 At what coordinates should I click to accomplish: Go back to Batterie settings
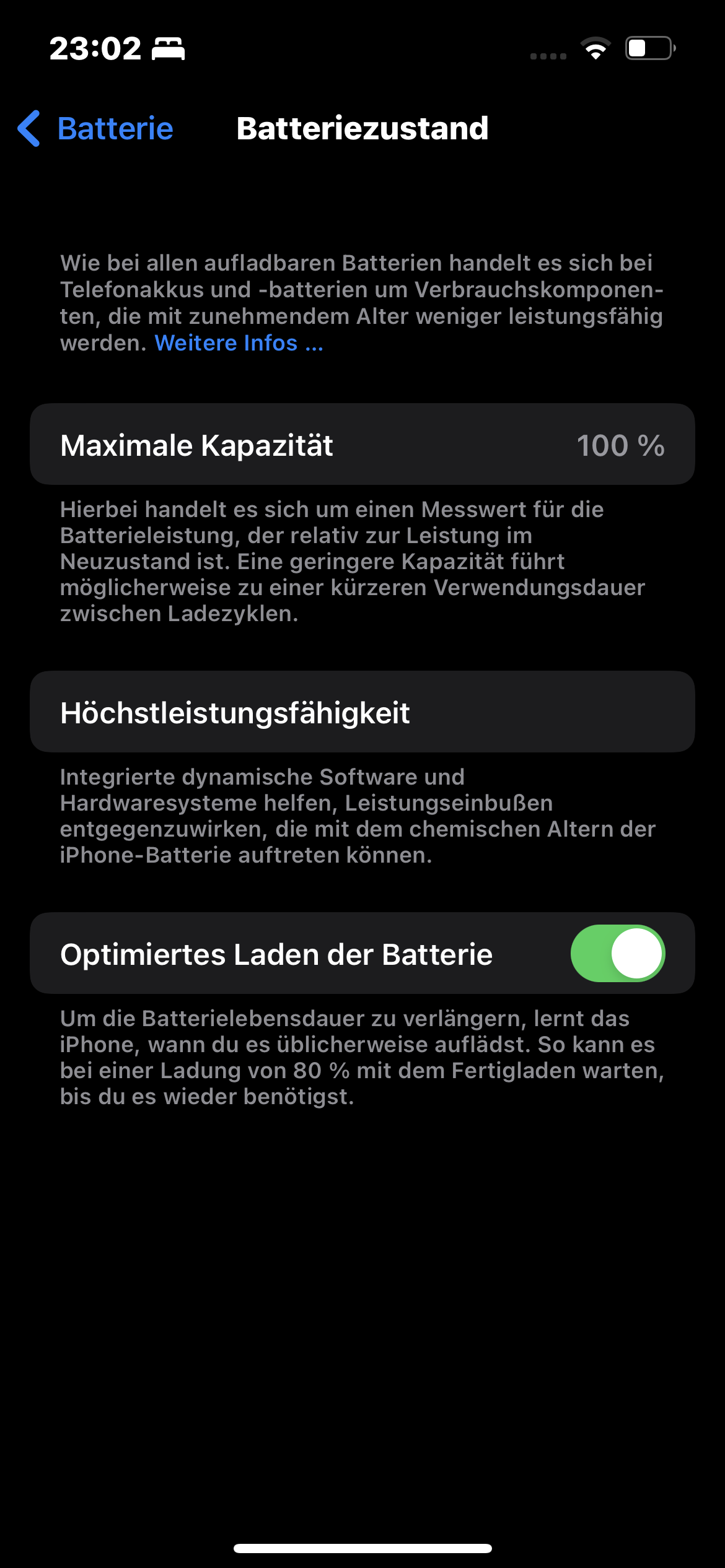pyautogui.click(x=96, y=129)
